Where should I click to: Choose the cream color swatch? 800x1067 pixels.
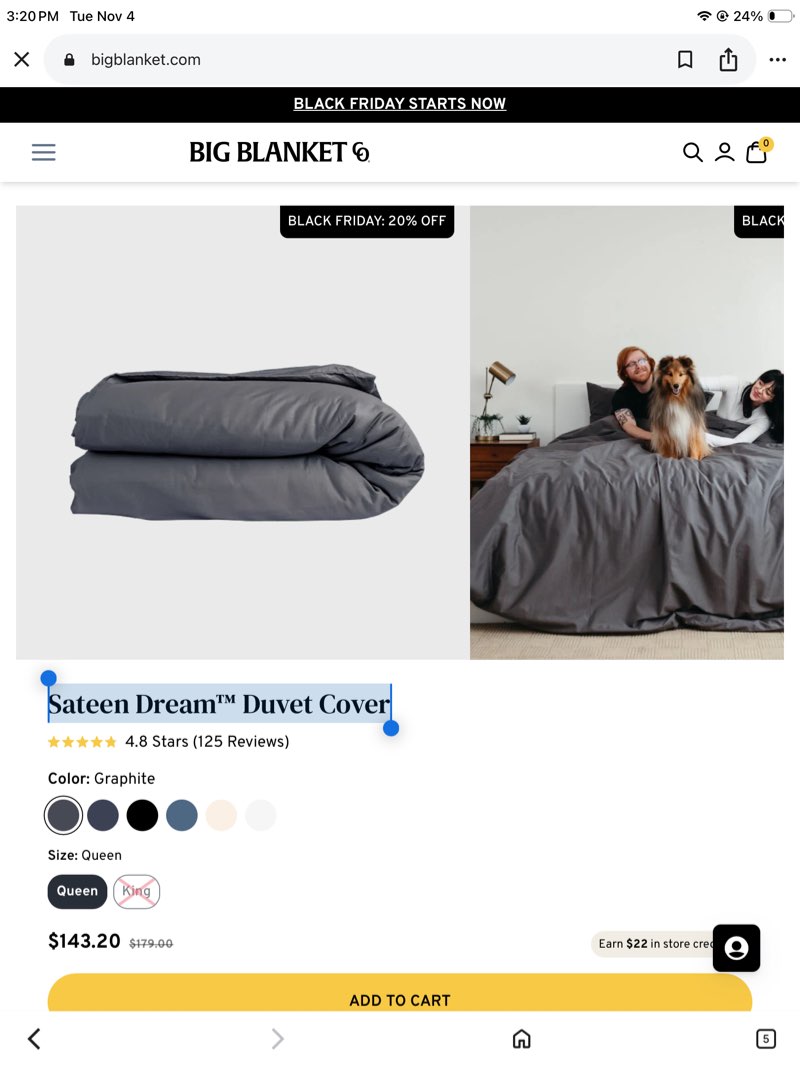[x=221, y=816]
